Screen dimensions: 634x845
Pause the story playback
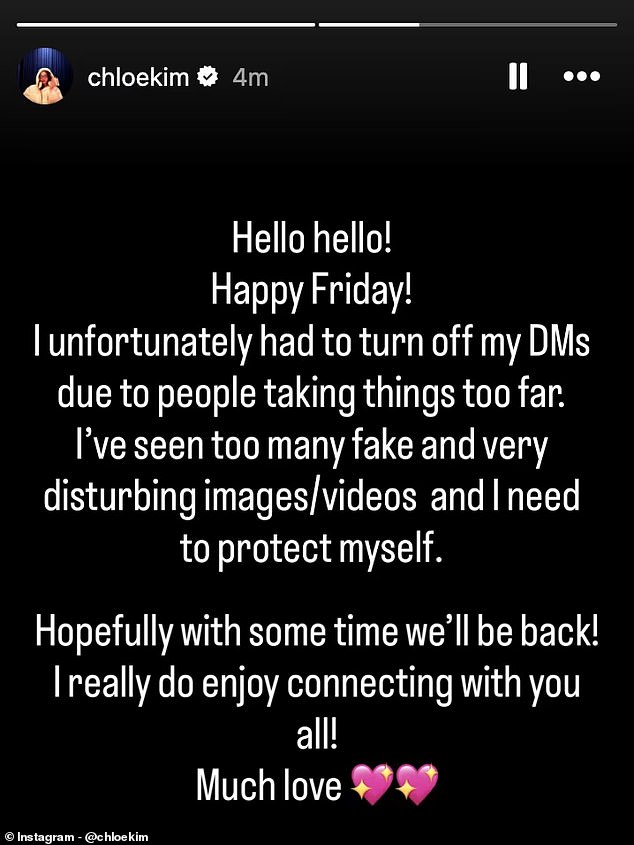point(518,77)
